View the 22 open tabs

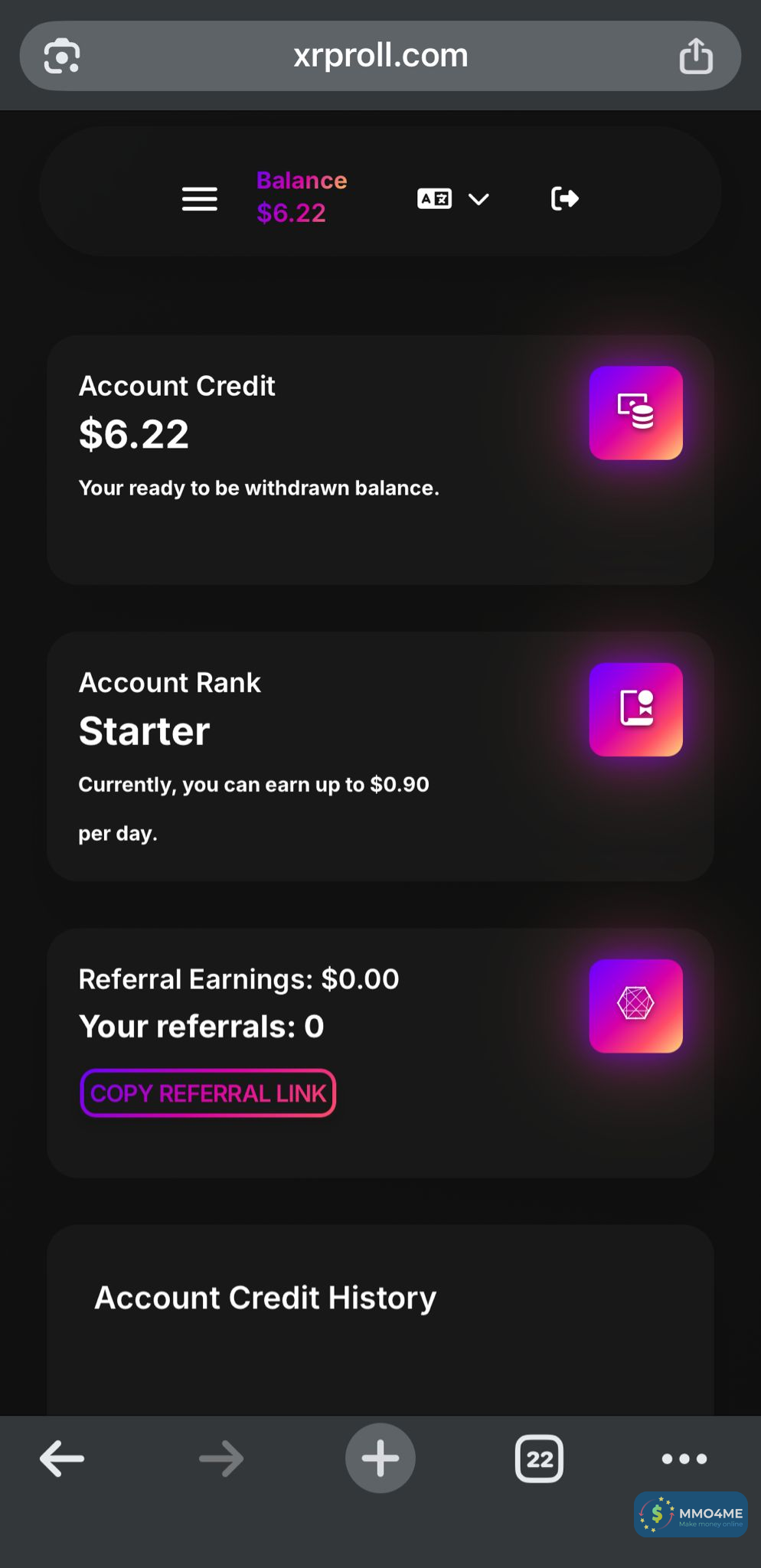(539, 1459)
